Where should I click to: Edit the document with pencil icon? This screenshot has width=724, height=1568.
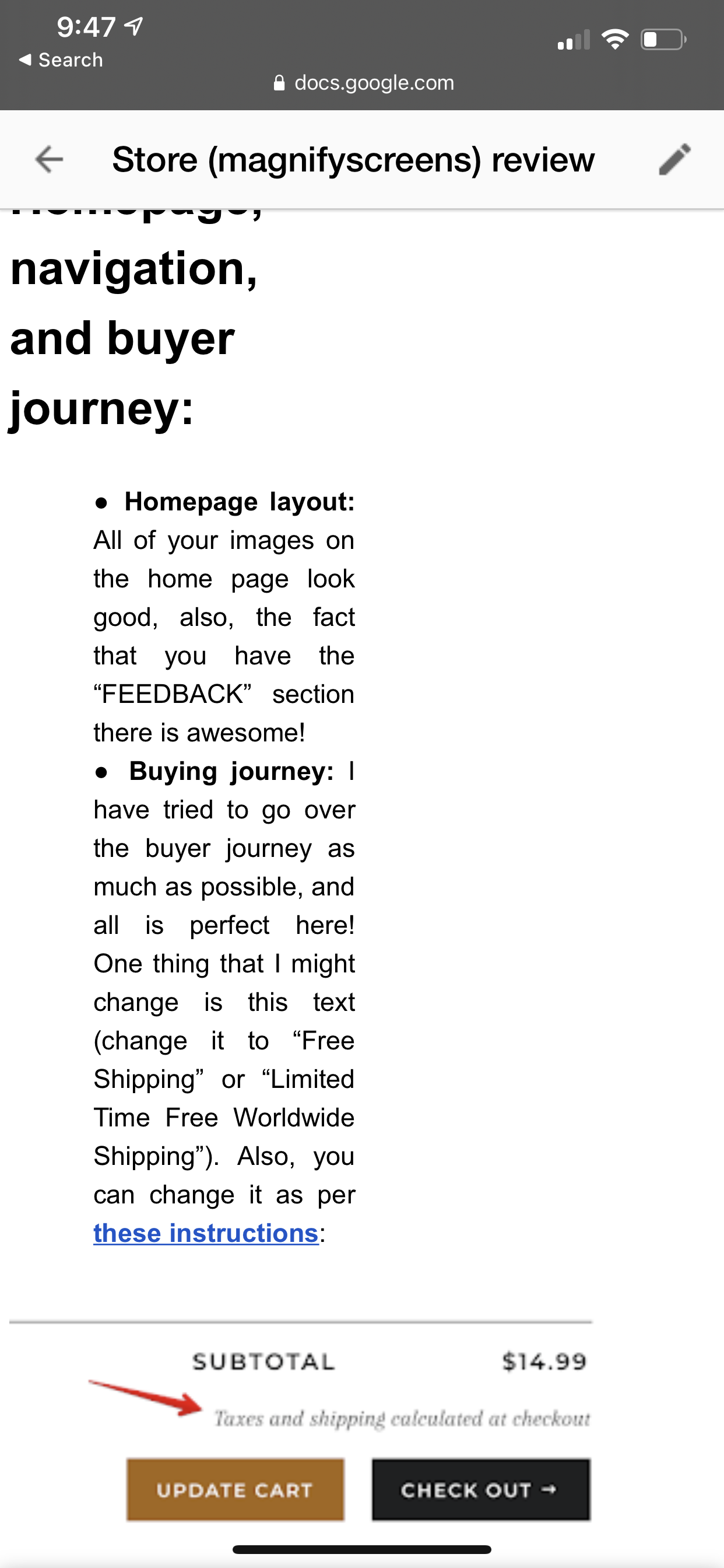point(674,160)
